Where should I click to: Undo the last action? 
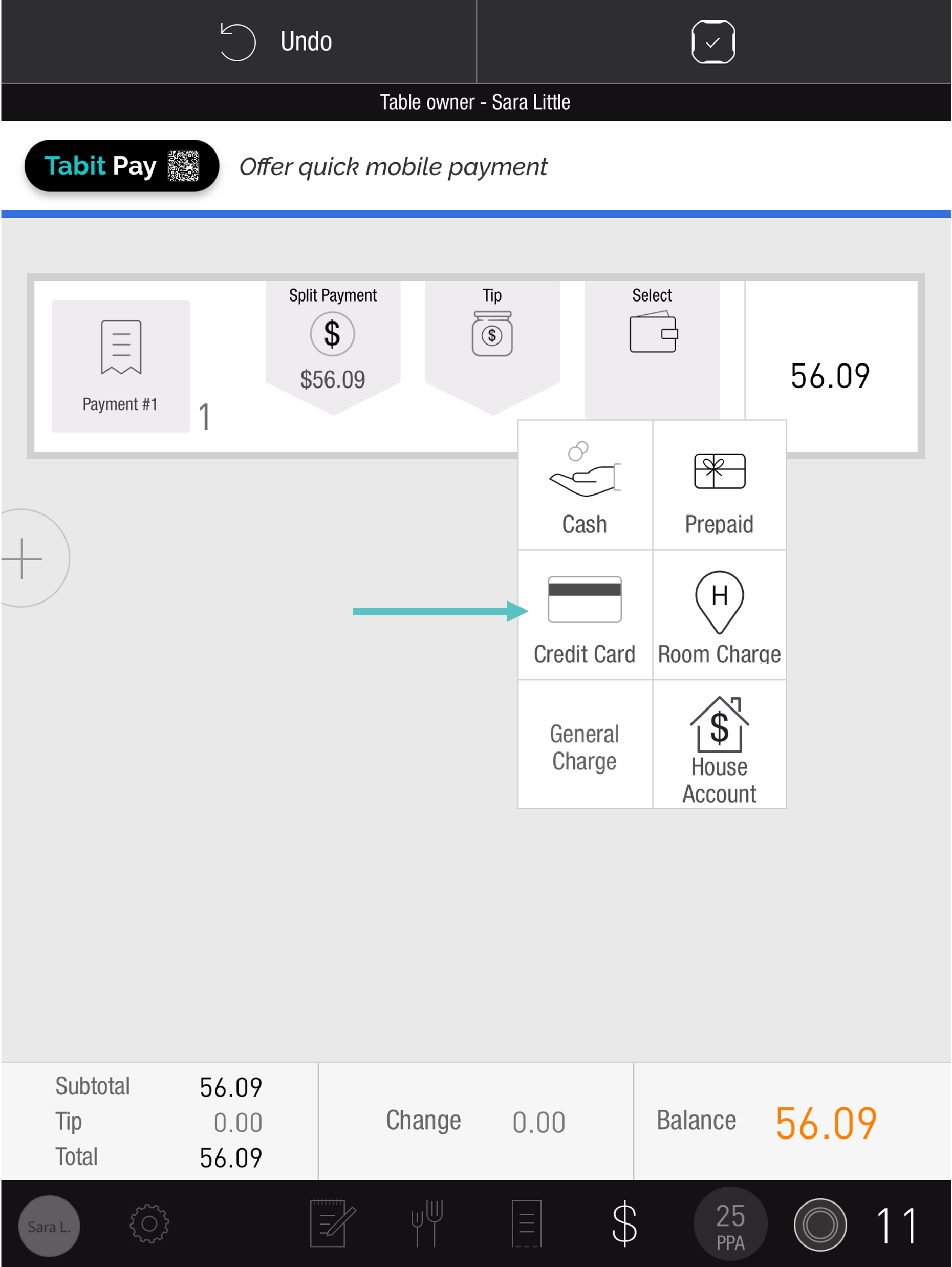pyautogui.click(x=277, y=42)
